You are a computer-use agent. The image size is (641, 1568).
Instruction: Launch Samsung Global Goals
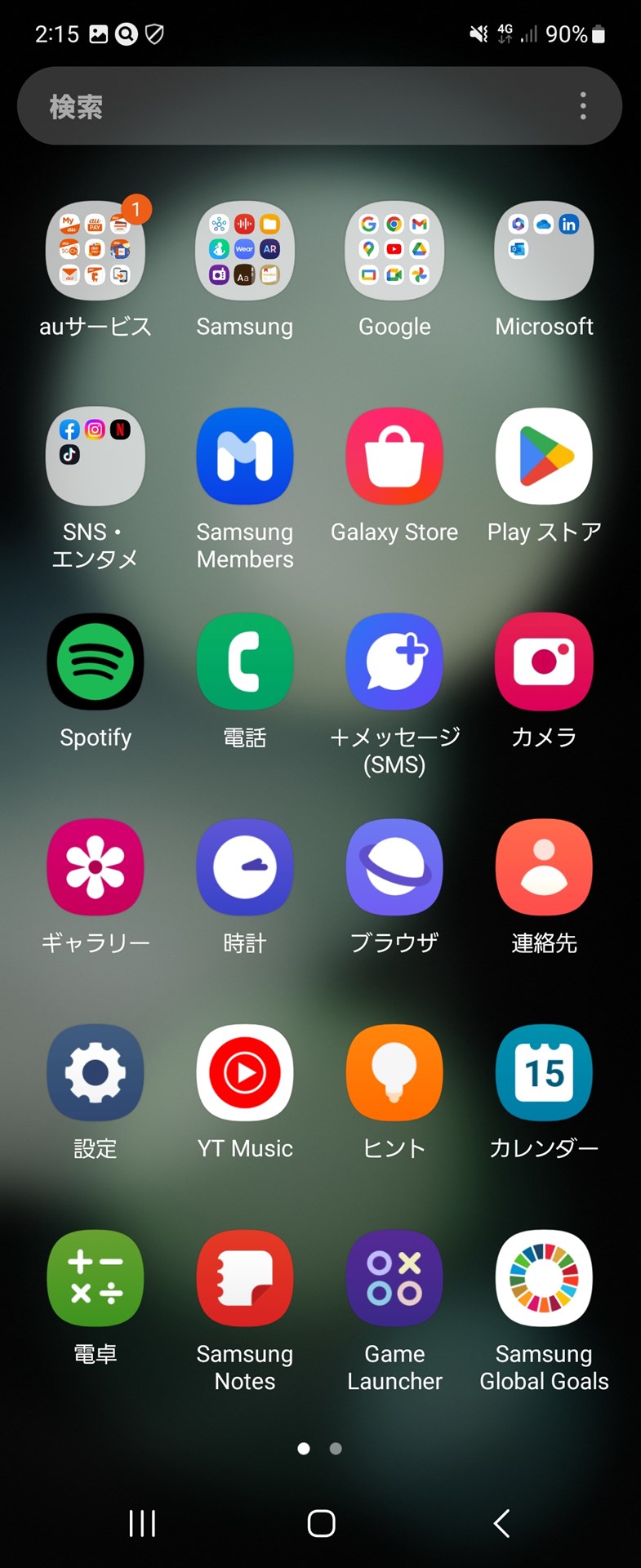(x=544, y=1278)
